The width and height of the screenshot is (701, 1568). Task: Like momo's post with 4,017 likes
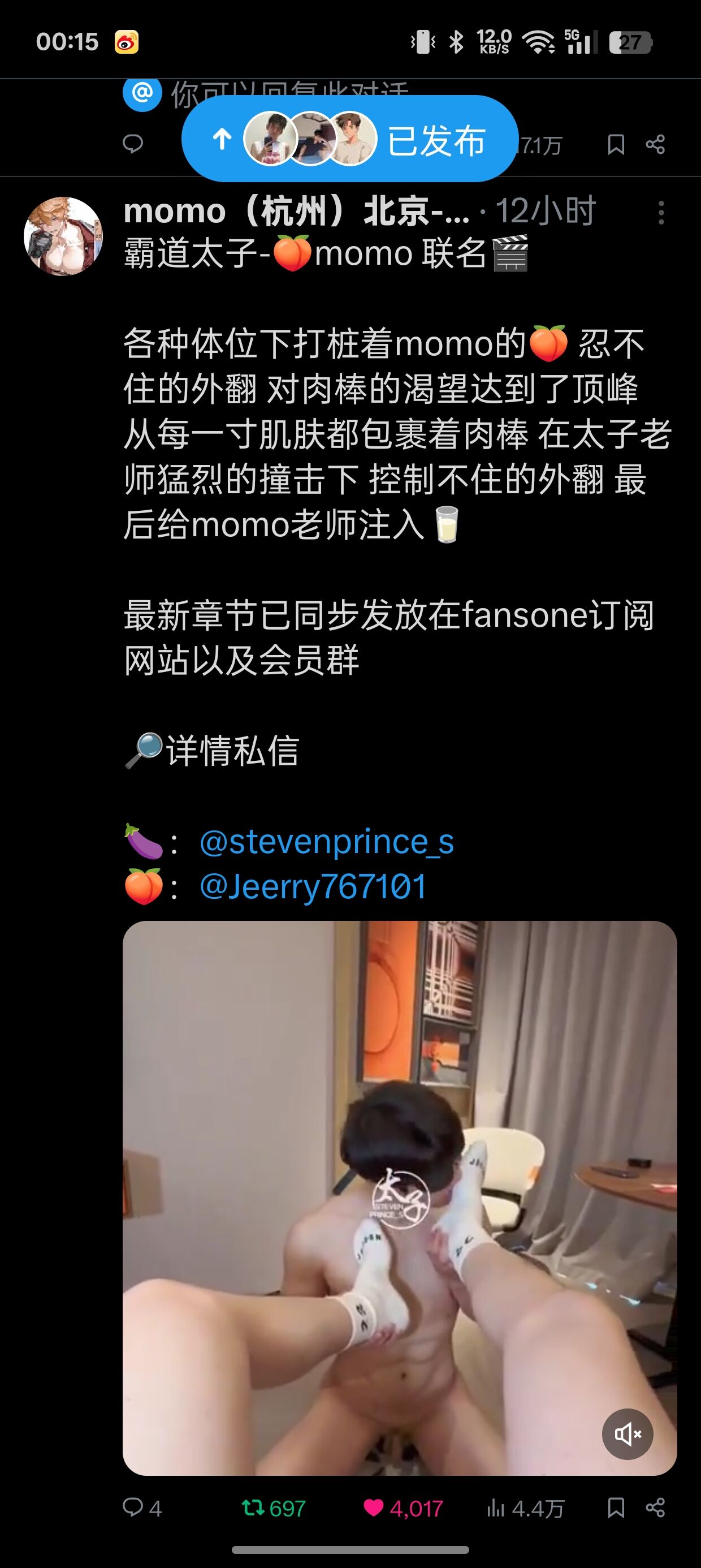click(403, 1509)
